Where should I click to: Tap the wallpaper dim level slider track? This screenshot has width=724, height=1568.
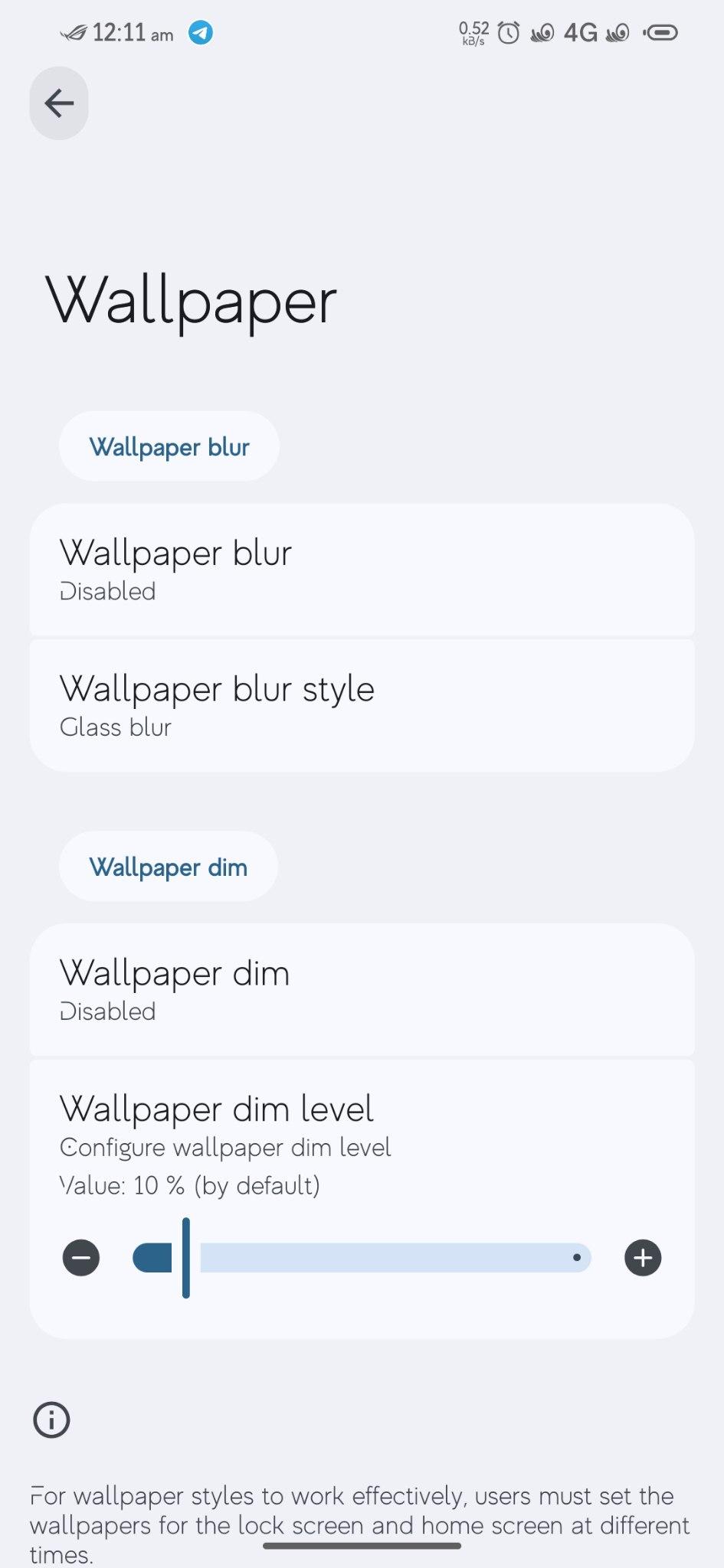click(362, 1257)
